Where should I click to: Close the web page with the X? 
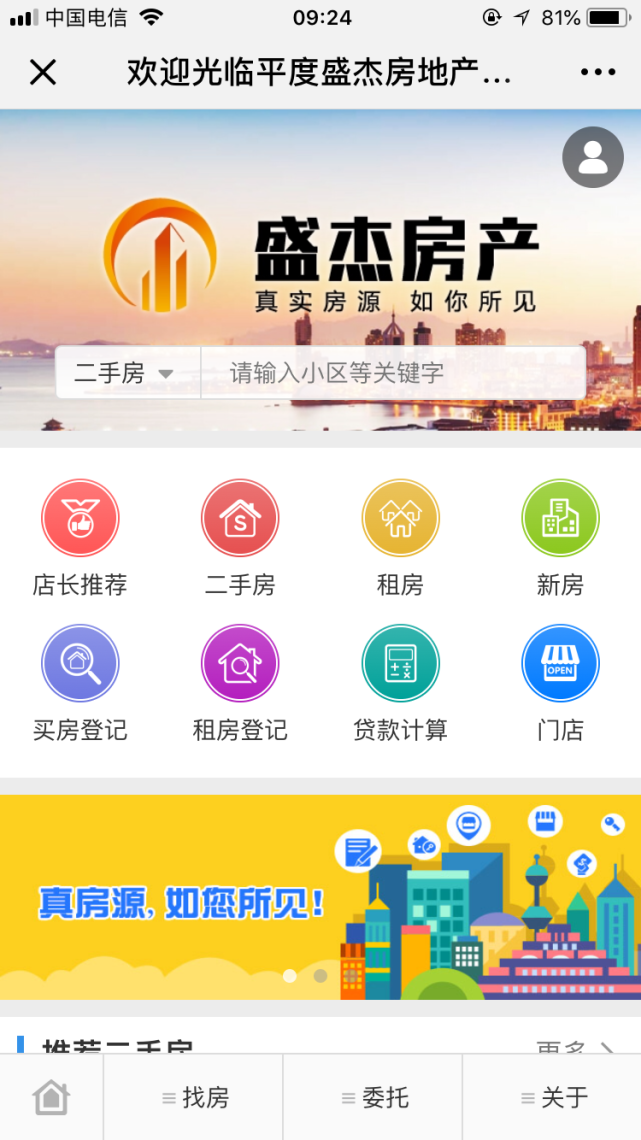[x=43, y=72]
